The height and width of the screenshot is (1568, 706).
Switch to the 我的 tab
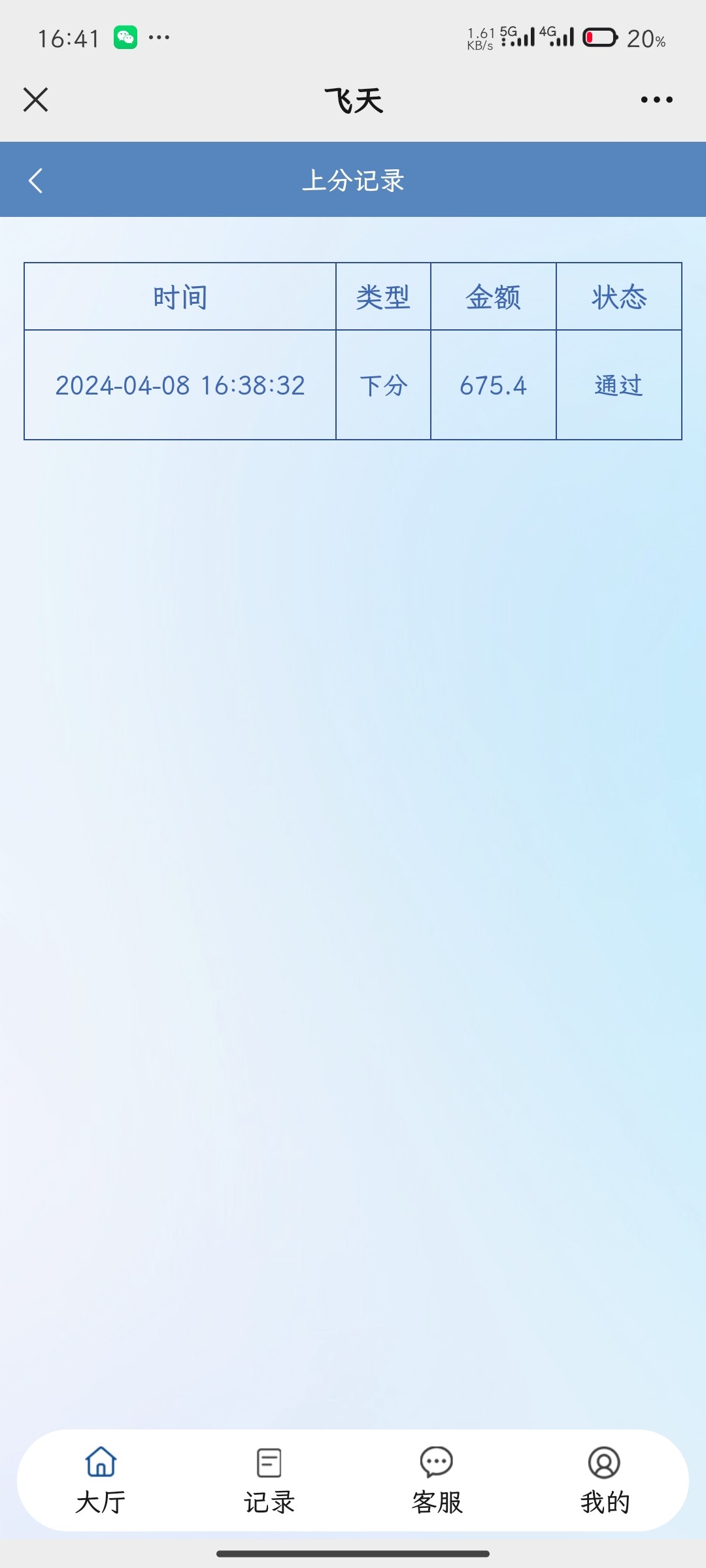pos(605,1480)
